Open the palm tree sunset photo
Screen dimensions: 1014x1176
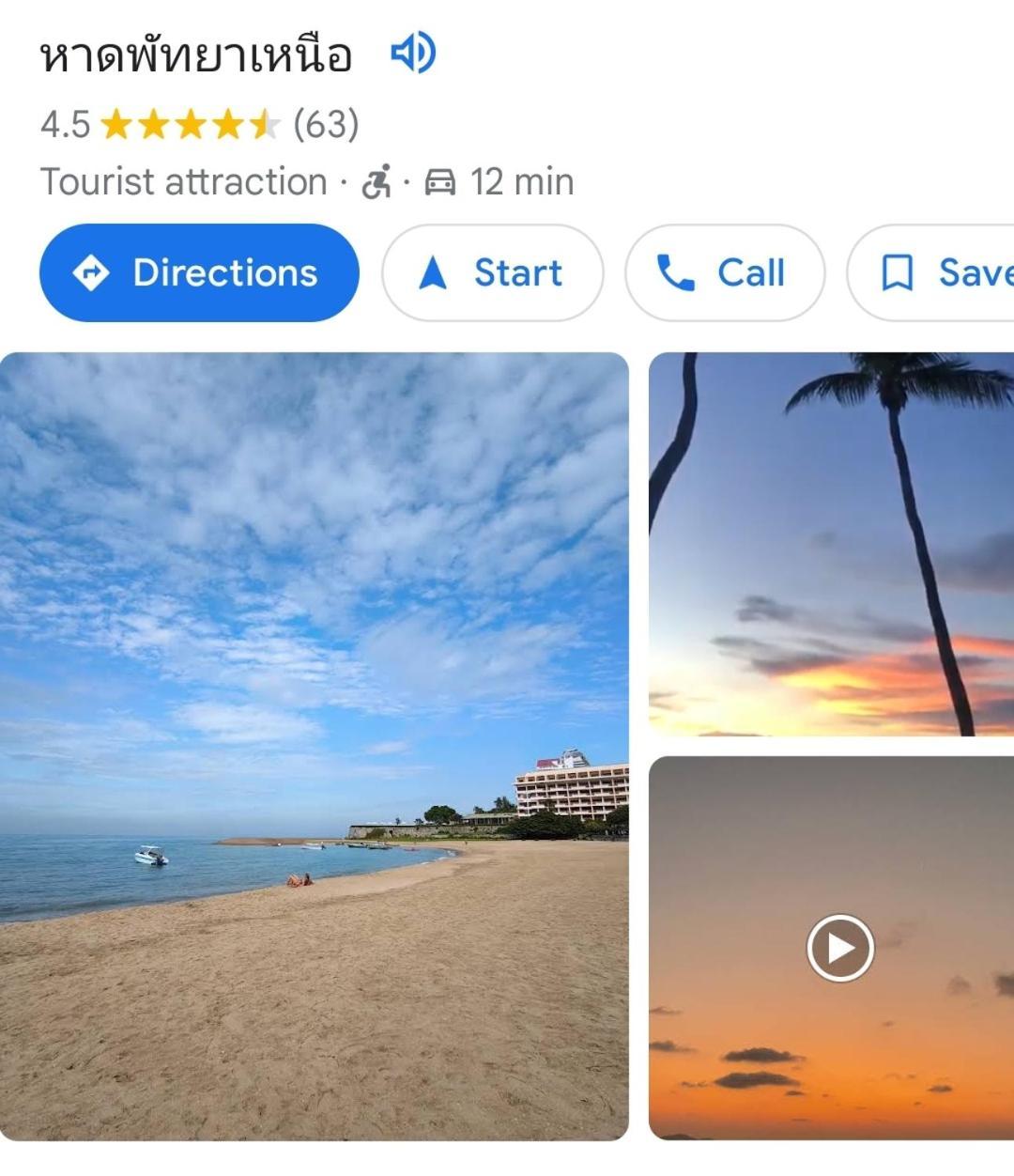click(x=831, y=544)
